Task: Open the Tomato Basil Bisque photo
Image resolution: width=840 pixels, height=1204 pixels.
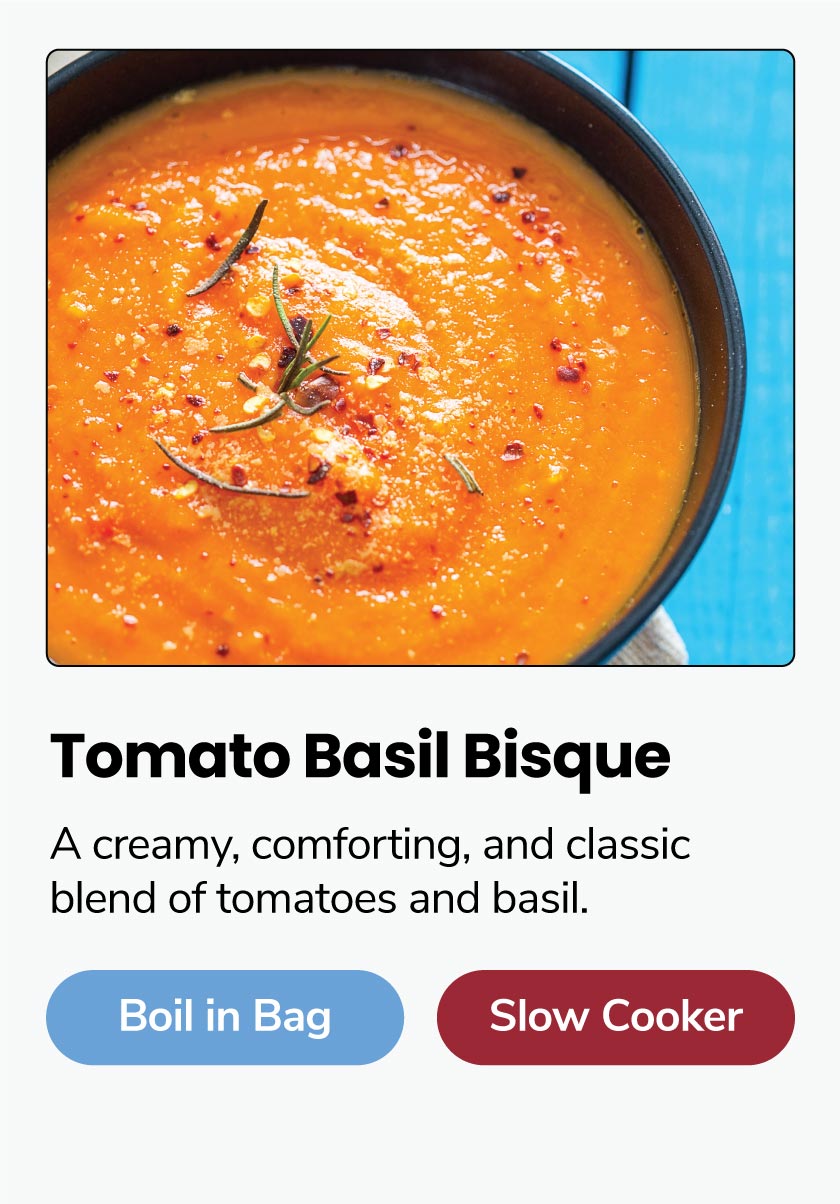Action: pyautogui.click(x=420, y=358)
